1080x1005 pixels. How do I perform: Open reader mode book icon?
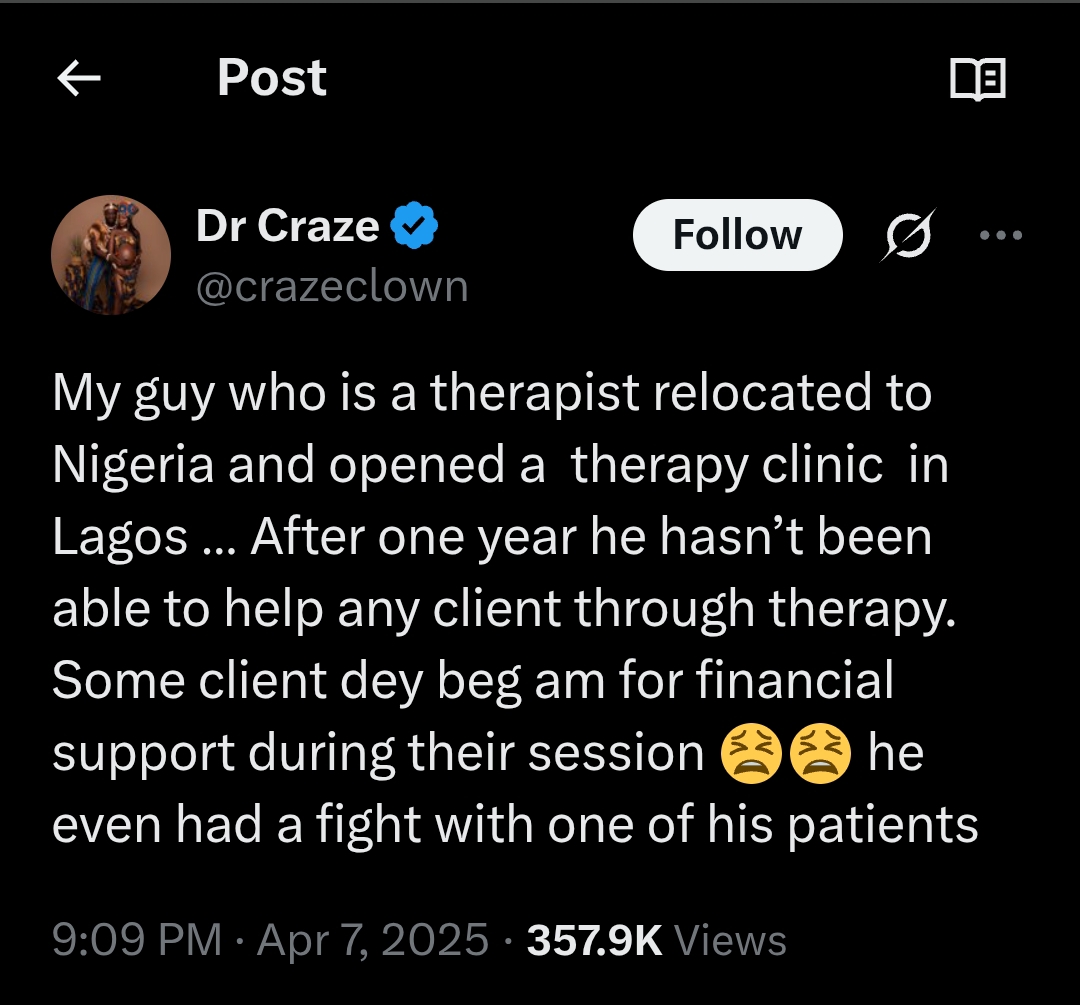[x=977, y=79]
